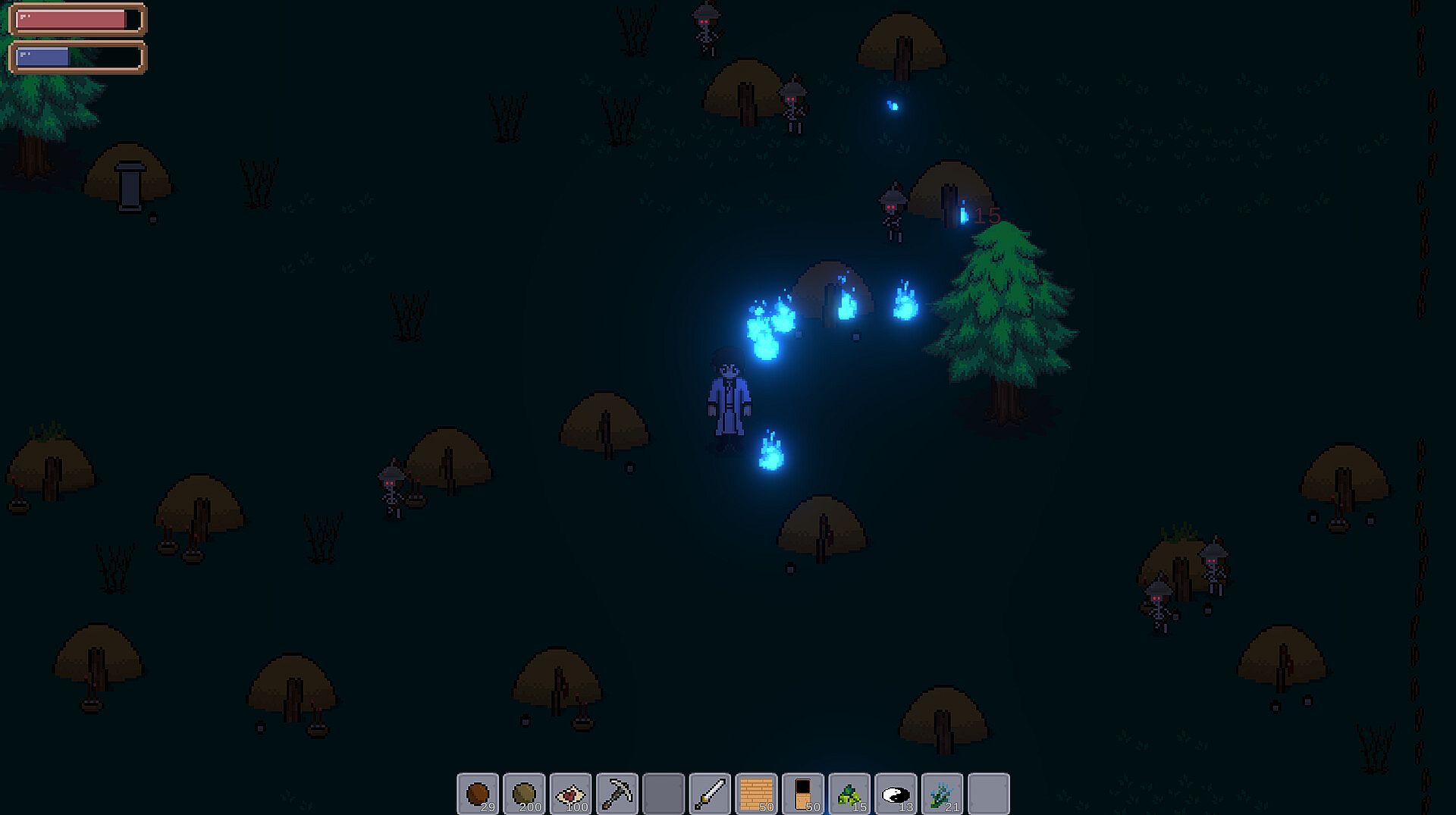
Task: Equip the sword from the hotbar
Action: point(710,794)
